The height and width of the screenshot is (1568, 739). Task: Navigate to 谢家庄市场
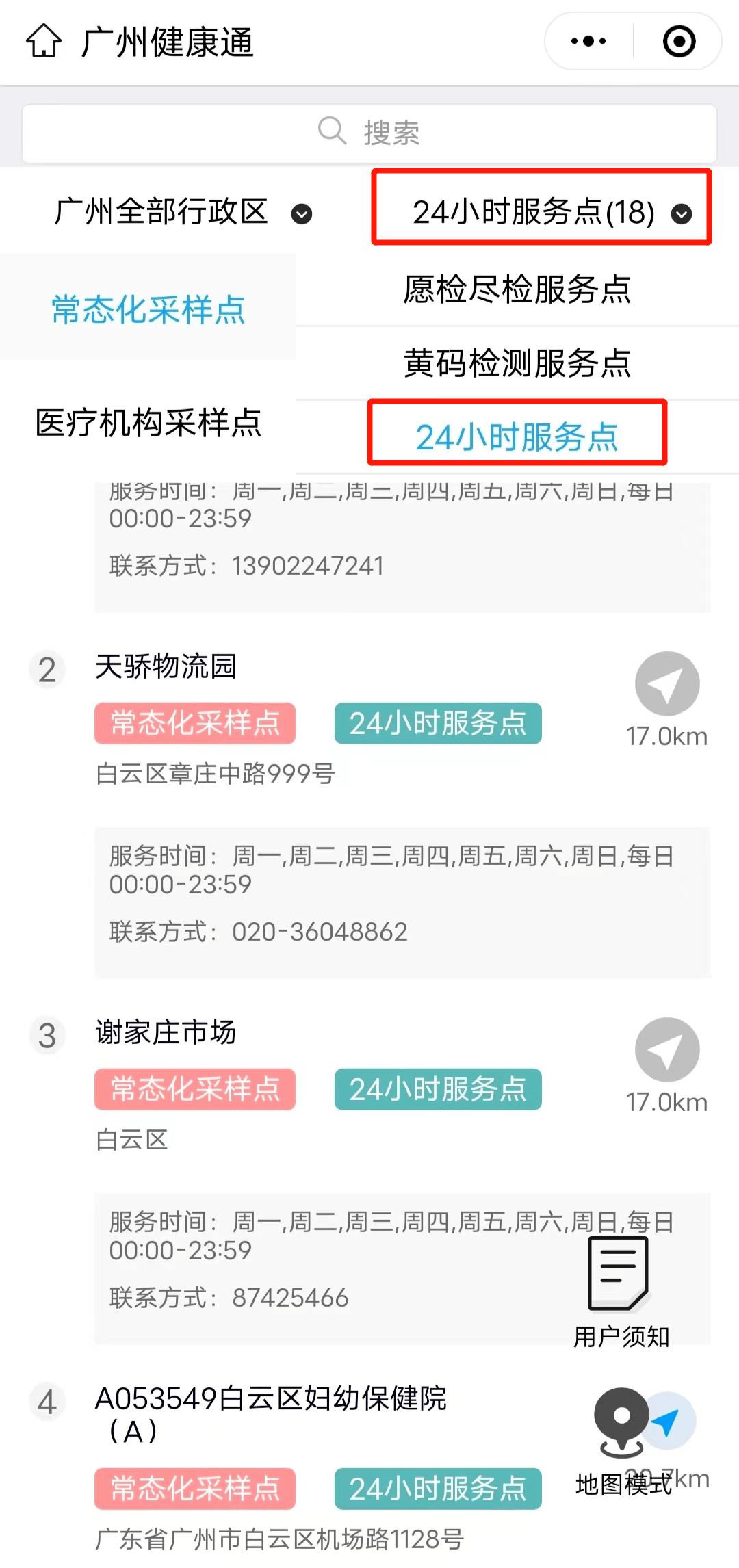pos(667,1049)
